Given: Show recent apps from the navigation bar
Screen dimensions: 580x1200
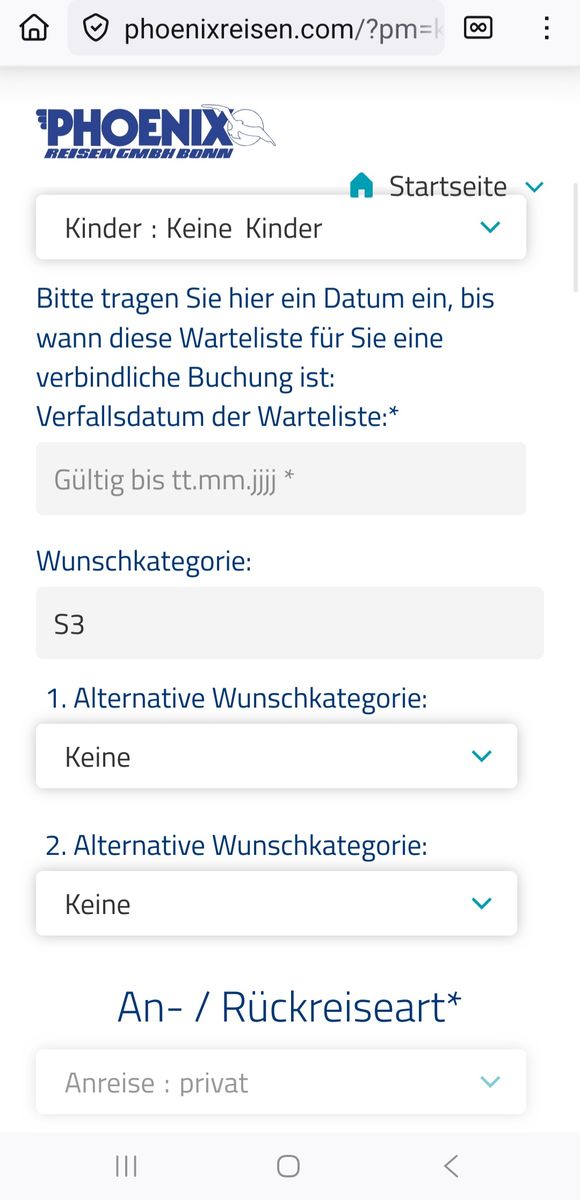Looking at the screenshot, I should tap(126, 1166).
